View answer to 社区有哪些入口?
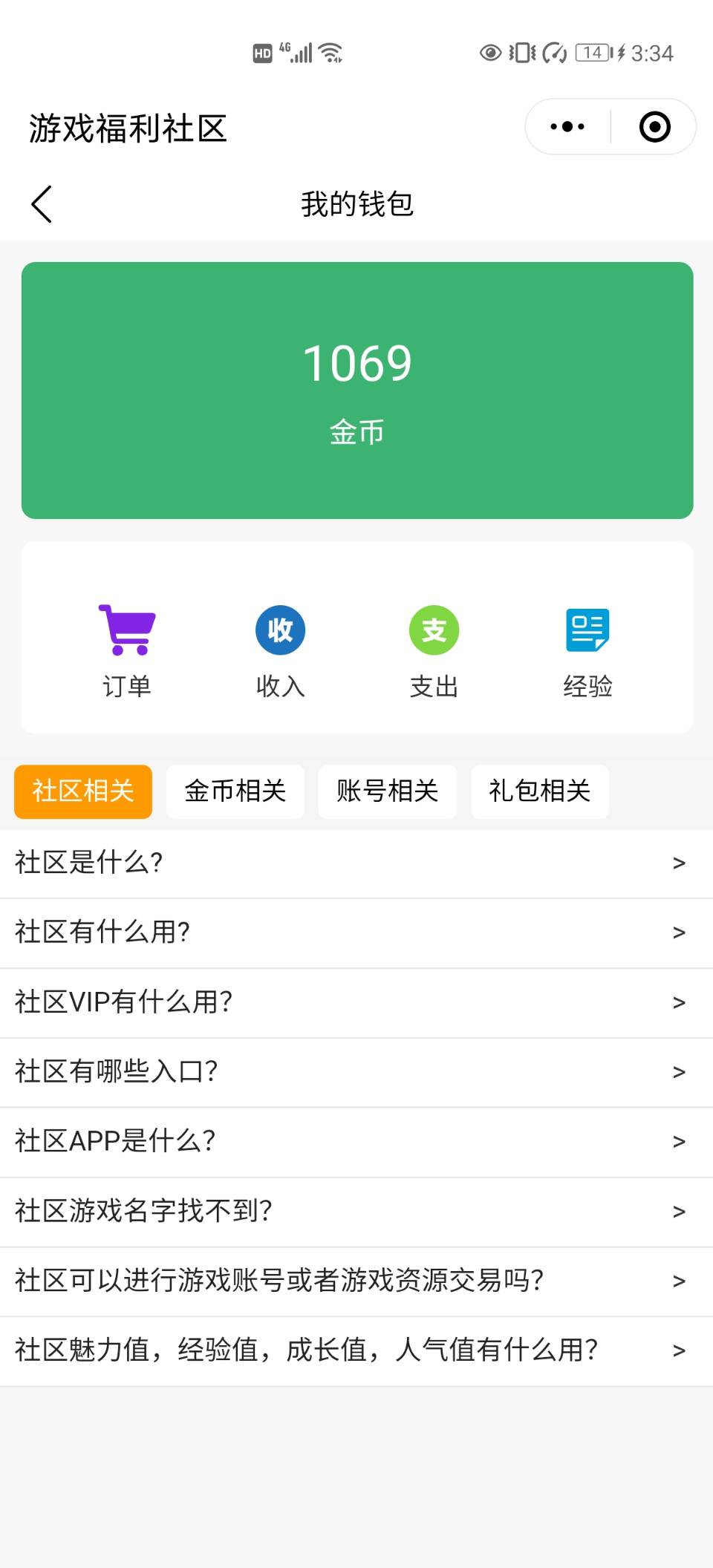Viewport: 713px width, 1568px height. [x=356, y=1072]
